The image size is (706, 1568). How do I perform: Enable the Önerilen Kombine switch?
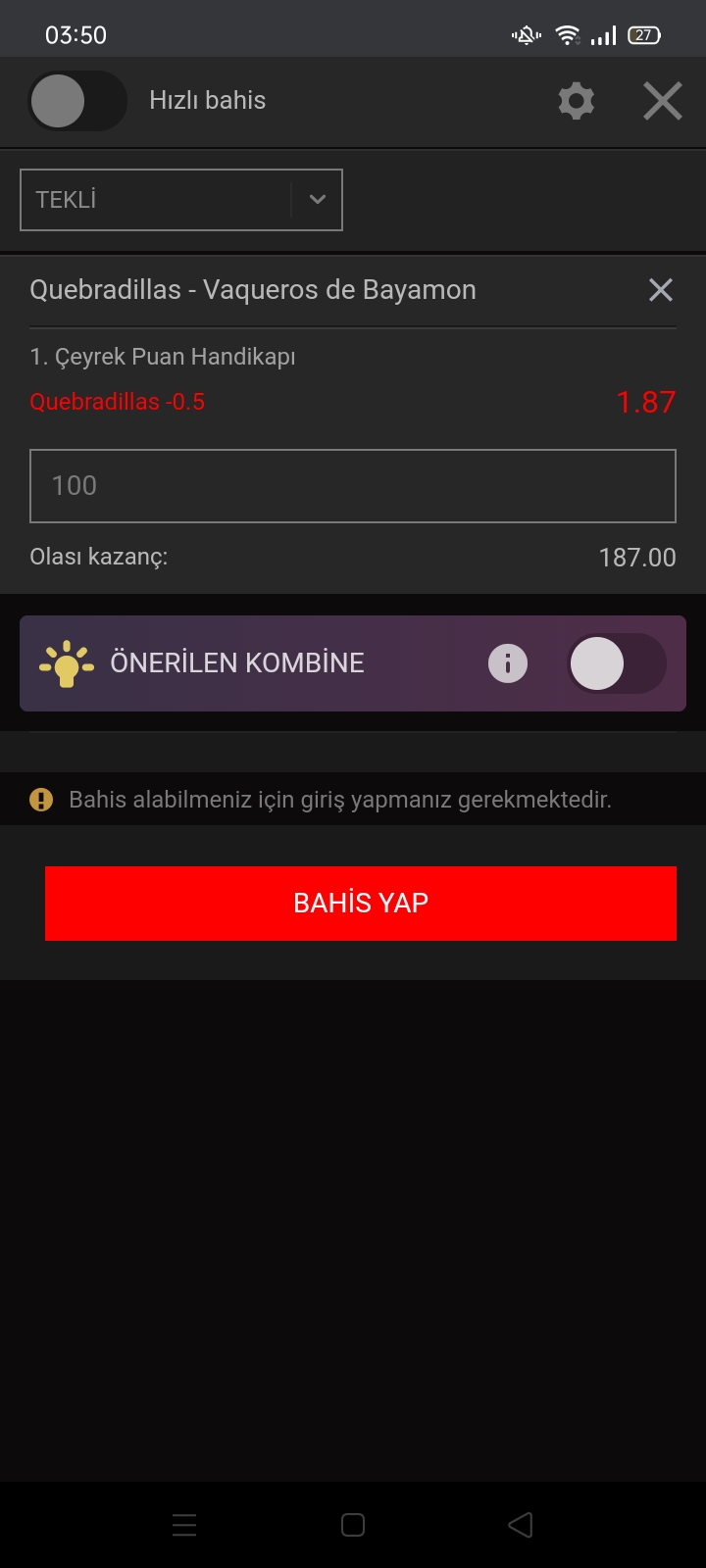coord(617,663)
